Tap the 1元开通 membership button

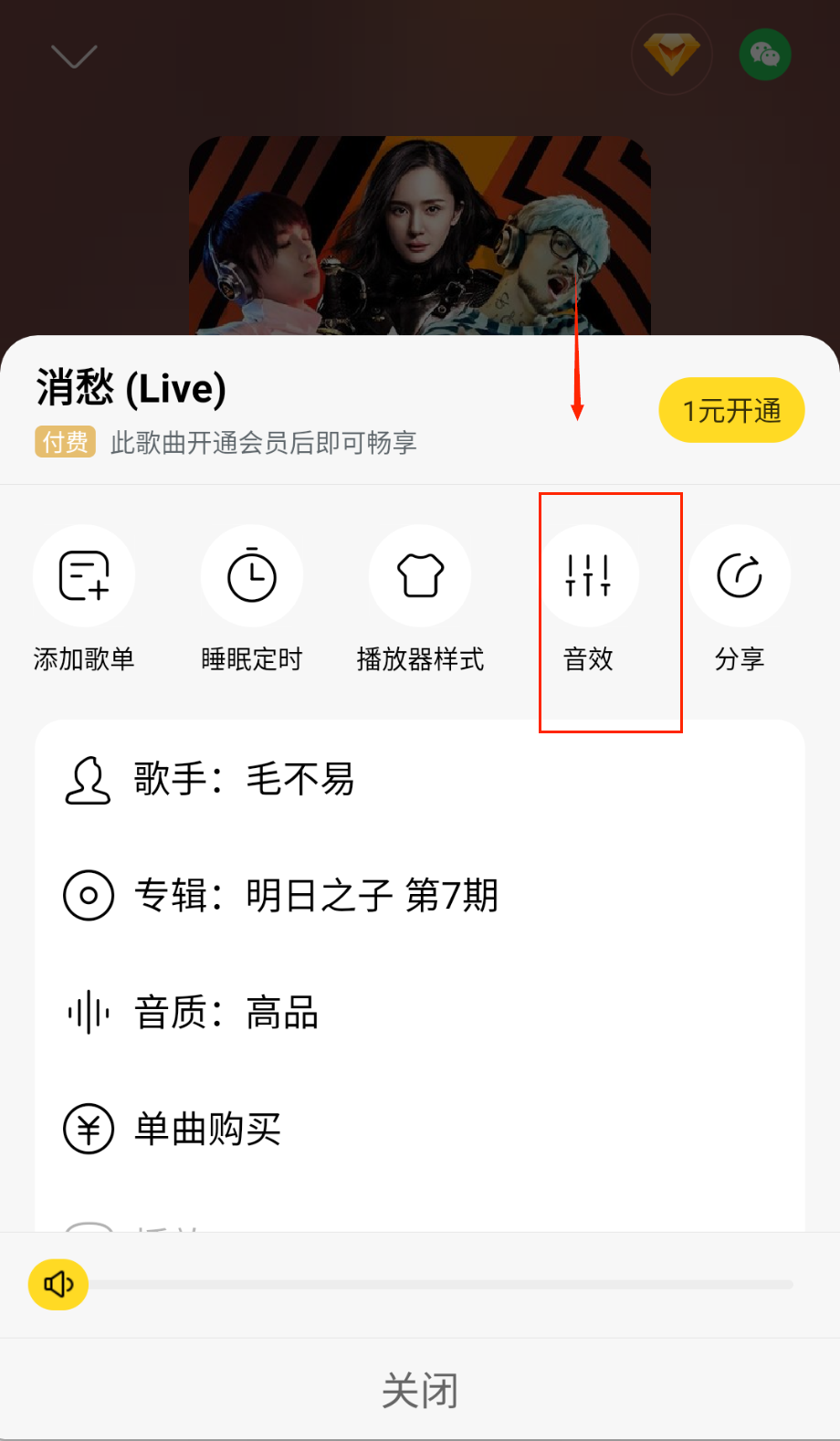pos(731,410)
